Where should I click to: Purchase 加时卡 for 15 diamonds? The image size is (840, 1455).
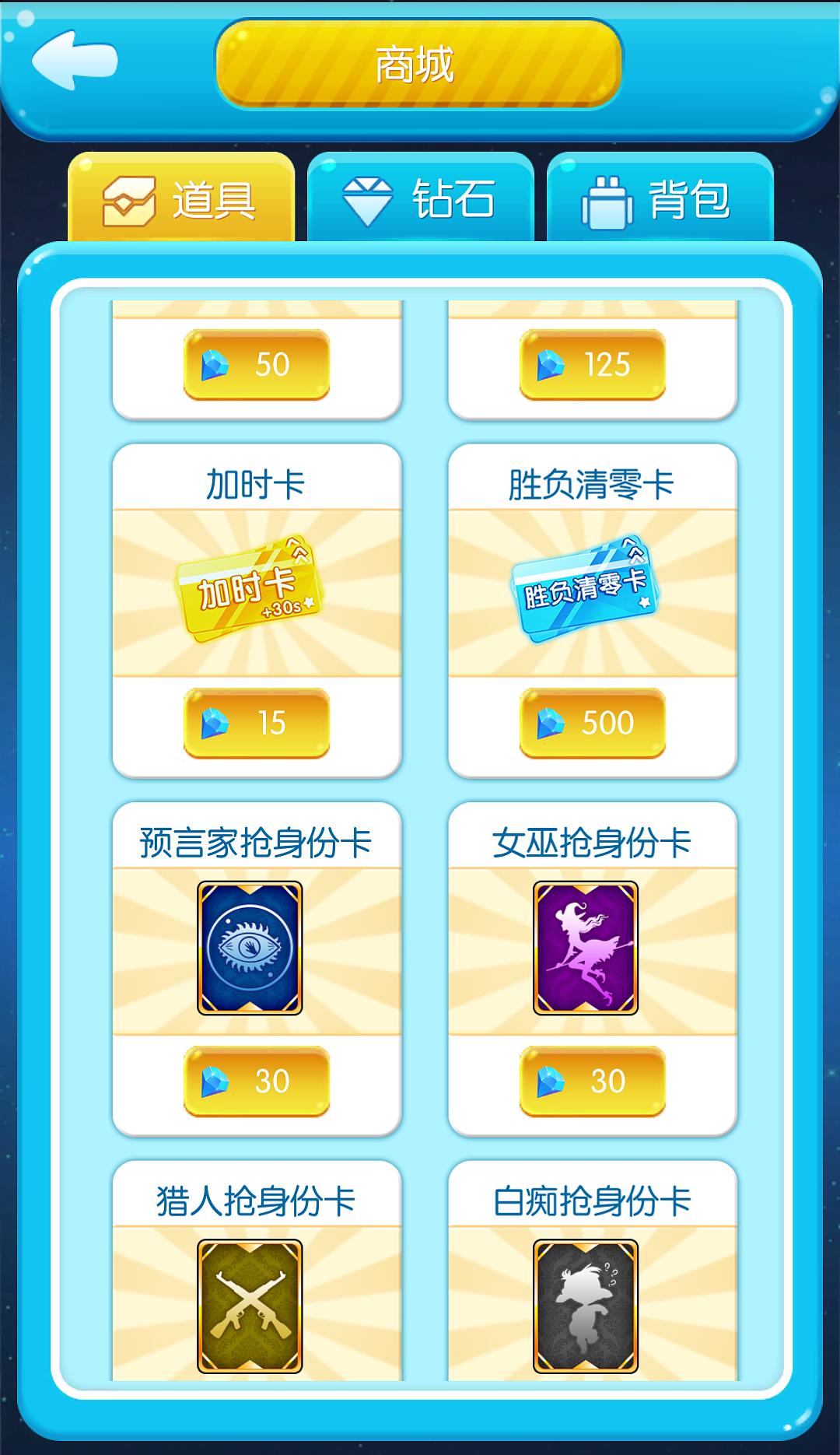pos(256,723)
